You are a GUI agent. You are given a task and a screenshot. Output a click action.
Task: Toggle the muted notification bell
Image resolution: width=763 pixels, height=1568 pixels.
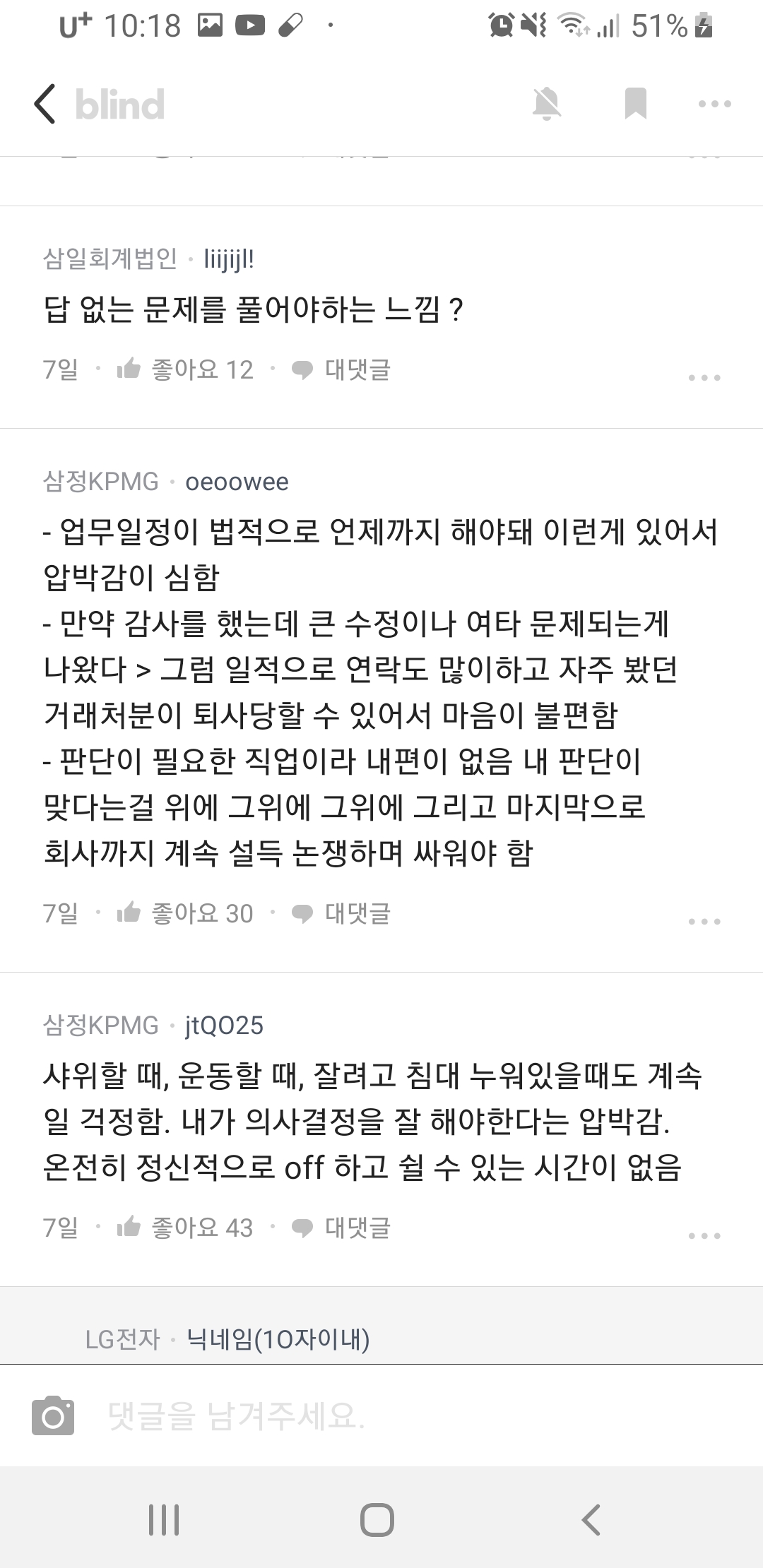[546, 105]
